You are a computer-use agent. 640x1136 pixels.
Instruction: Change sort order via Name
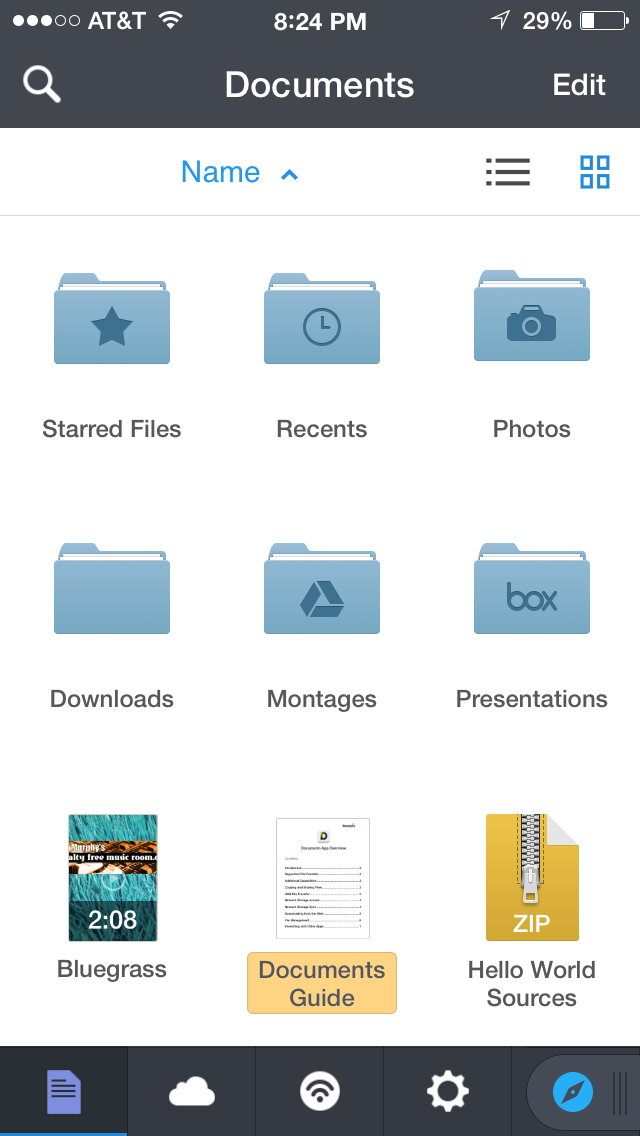239,172
